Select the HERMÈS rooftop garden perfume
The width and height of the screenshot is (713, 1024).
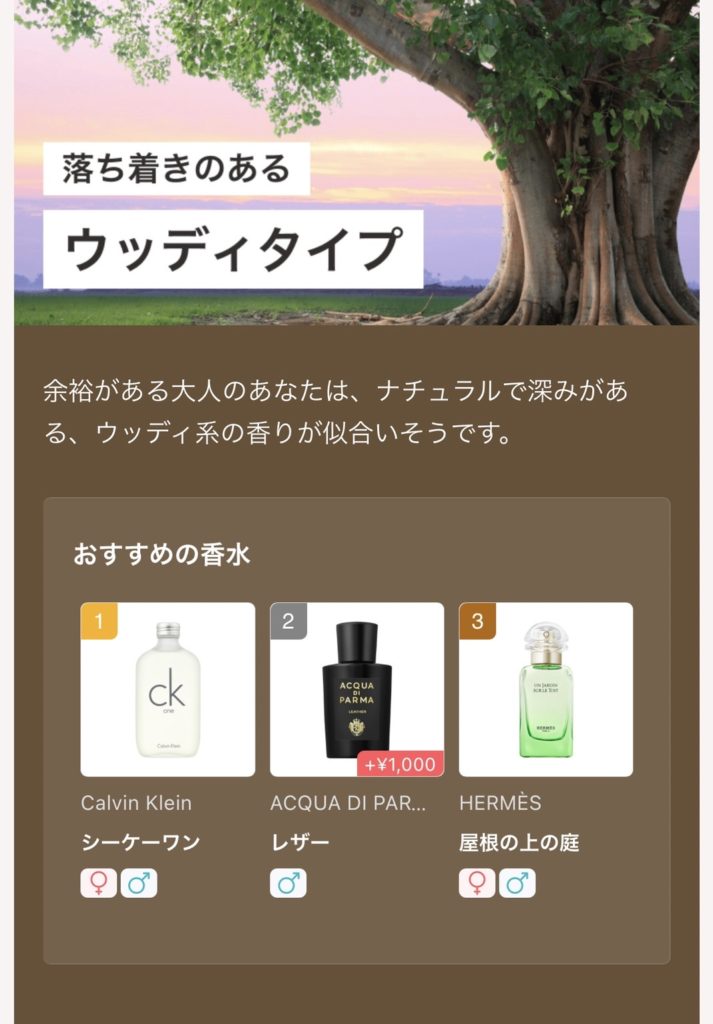[x=545, y=689]
